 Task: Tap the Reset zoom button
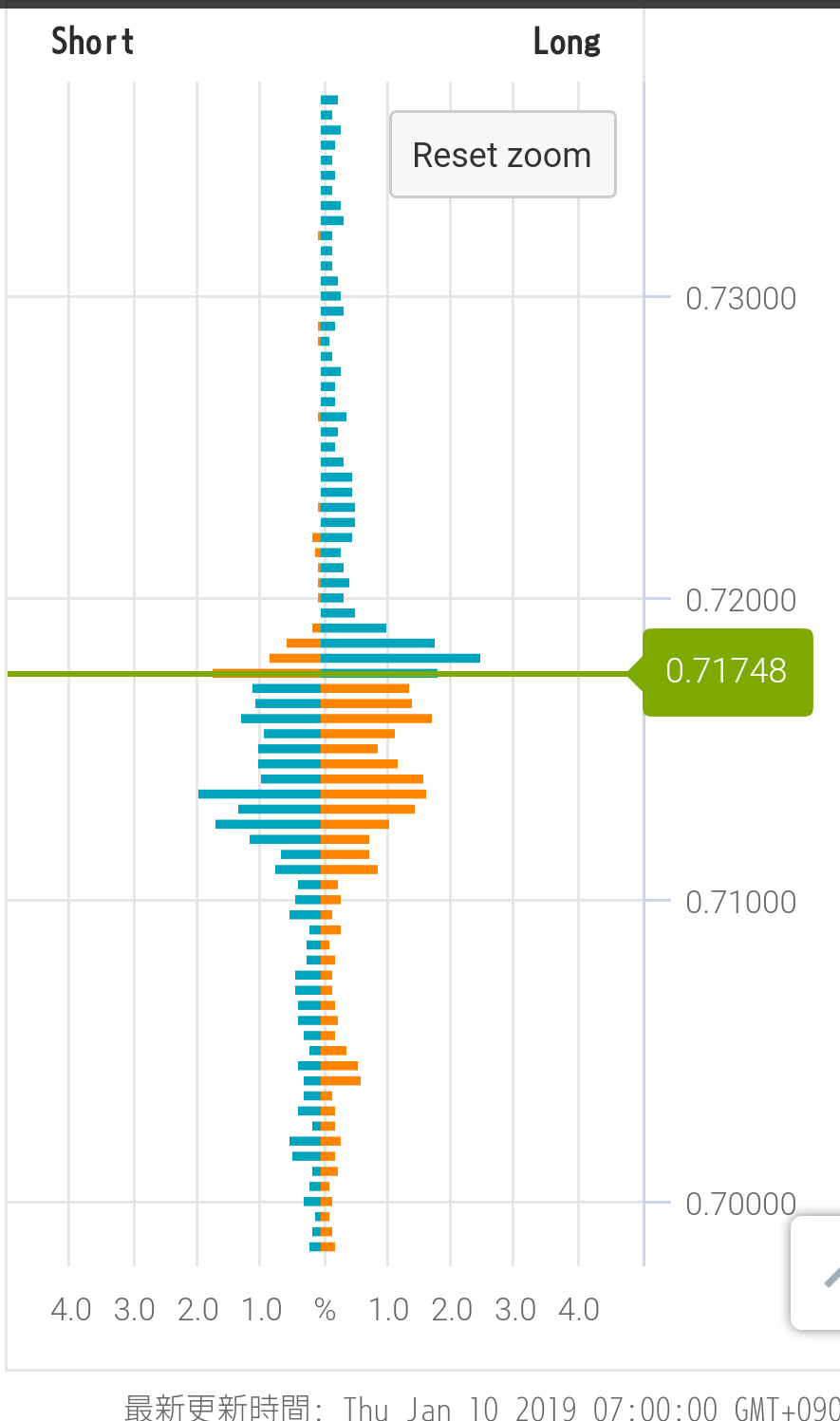[502, 155]
